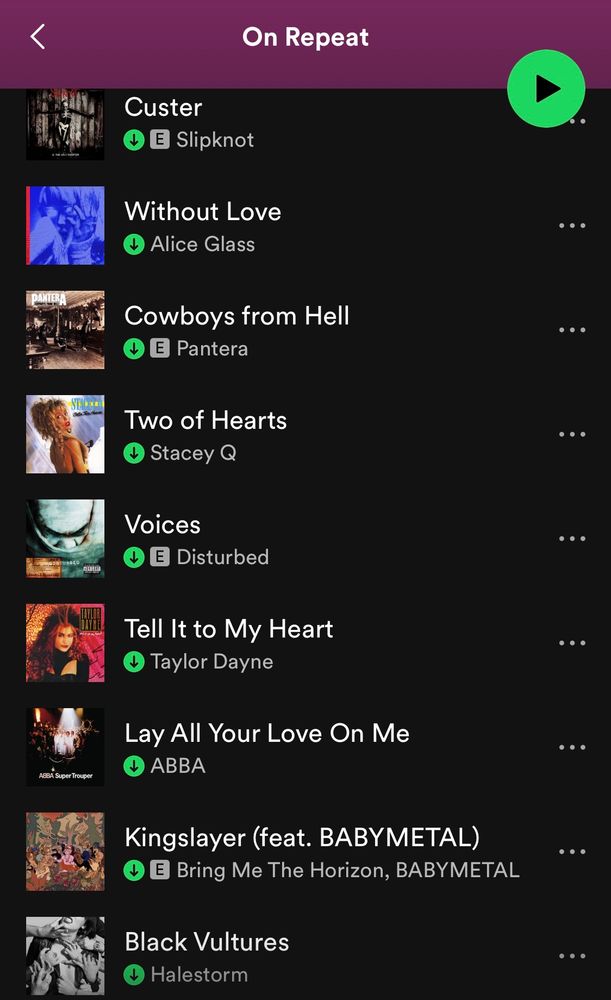The width and height of the screenshot is (611, 1000).
Task: Open the more menu for Kingslayer
Action: click(572, 852)
